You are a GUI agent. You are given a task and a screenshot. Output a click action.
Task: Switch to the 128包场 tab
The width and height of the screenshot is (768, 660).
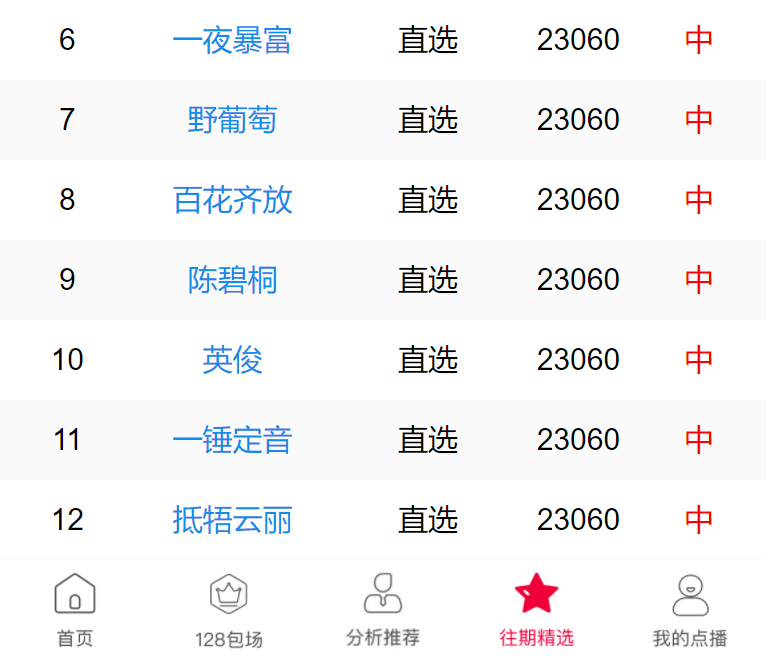tap(228, 610)
